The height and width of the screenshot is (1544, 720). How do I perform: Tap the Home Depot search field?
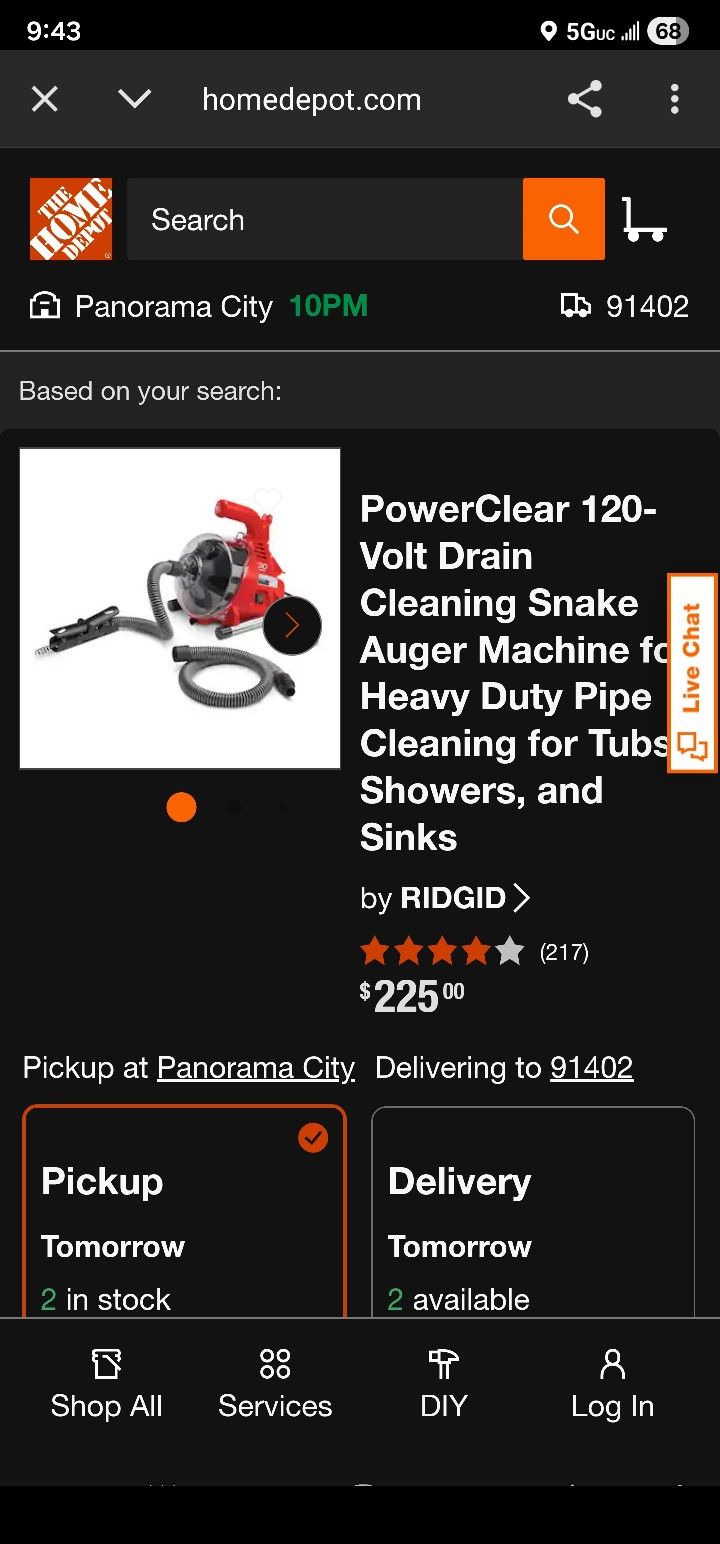(x=324, y=220)
